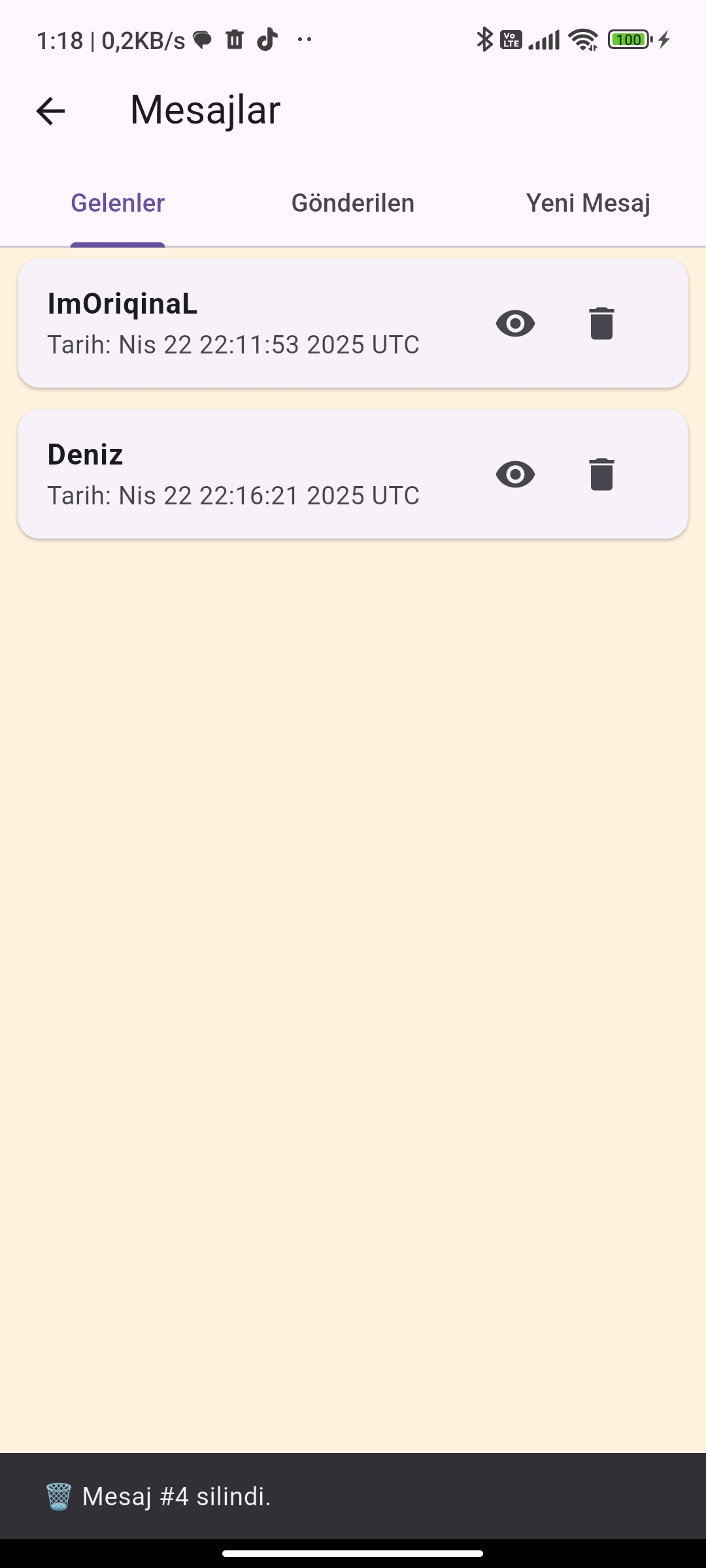Switch to the Gönderilen tab
This screenshot has width=706, height=1568.
point(352,203)
